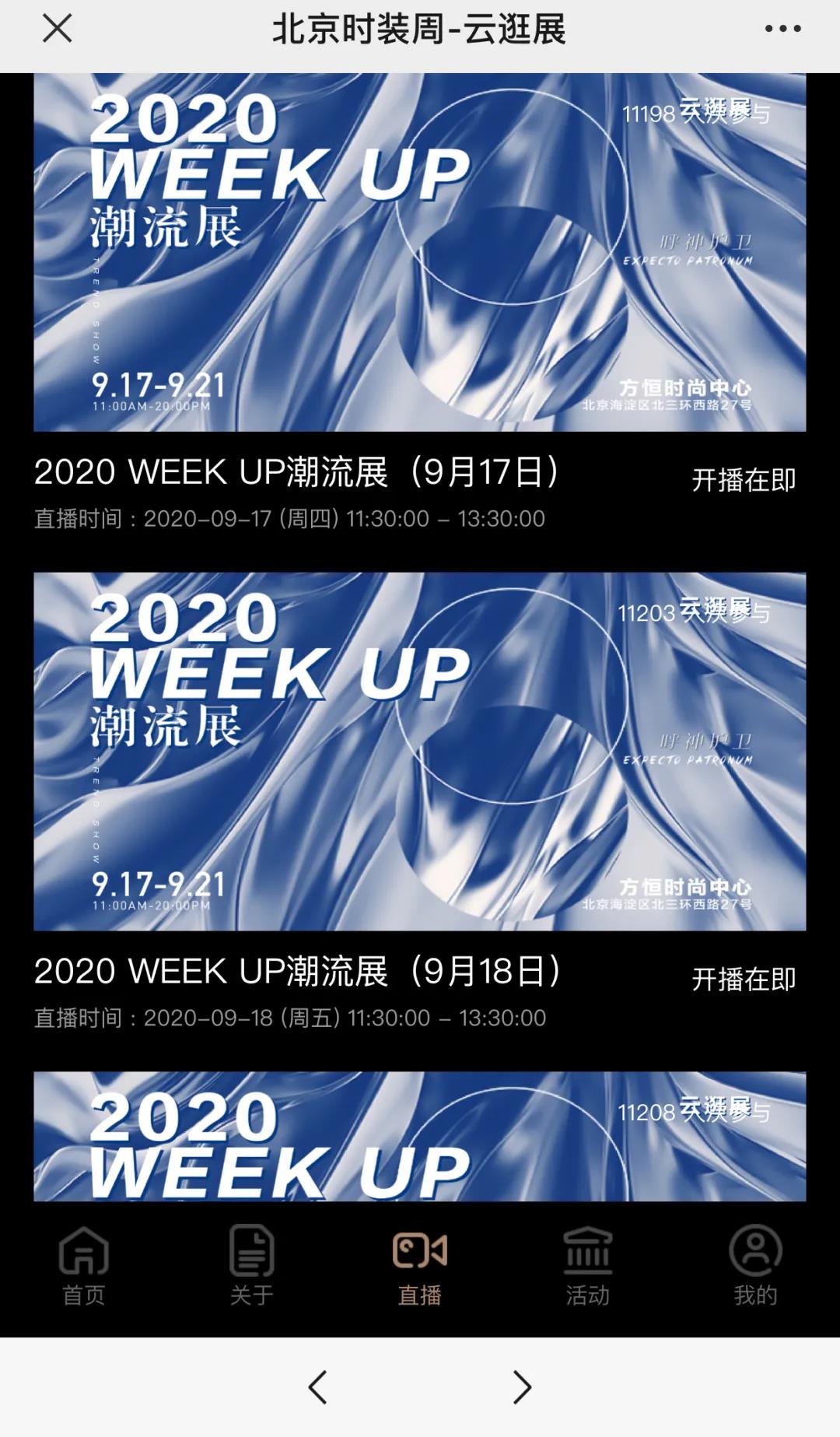Go to the 活动 tab

(587, 1267)
